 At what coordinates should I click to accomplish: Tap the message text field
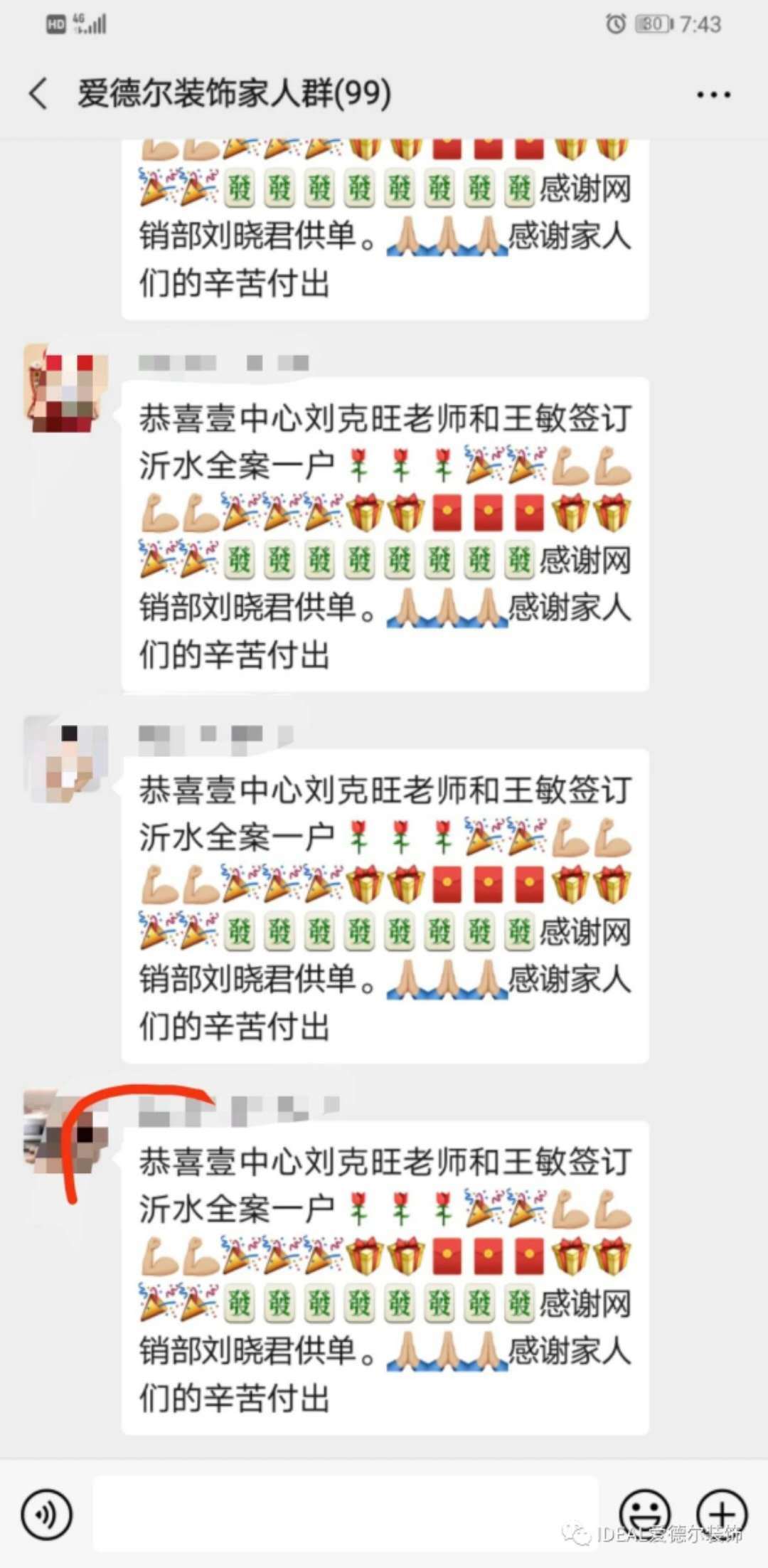[x=346, y=1514]
